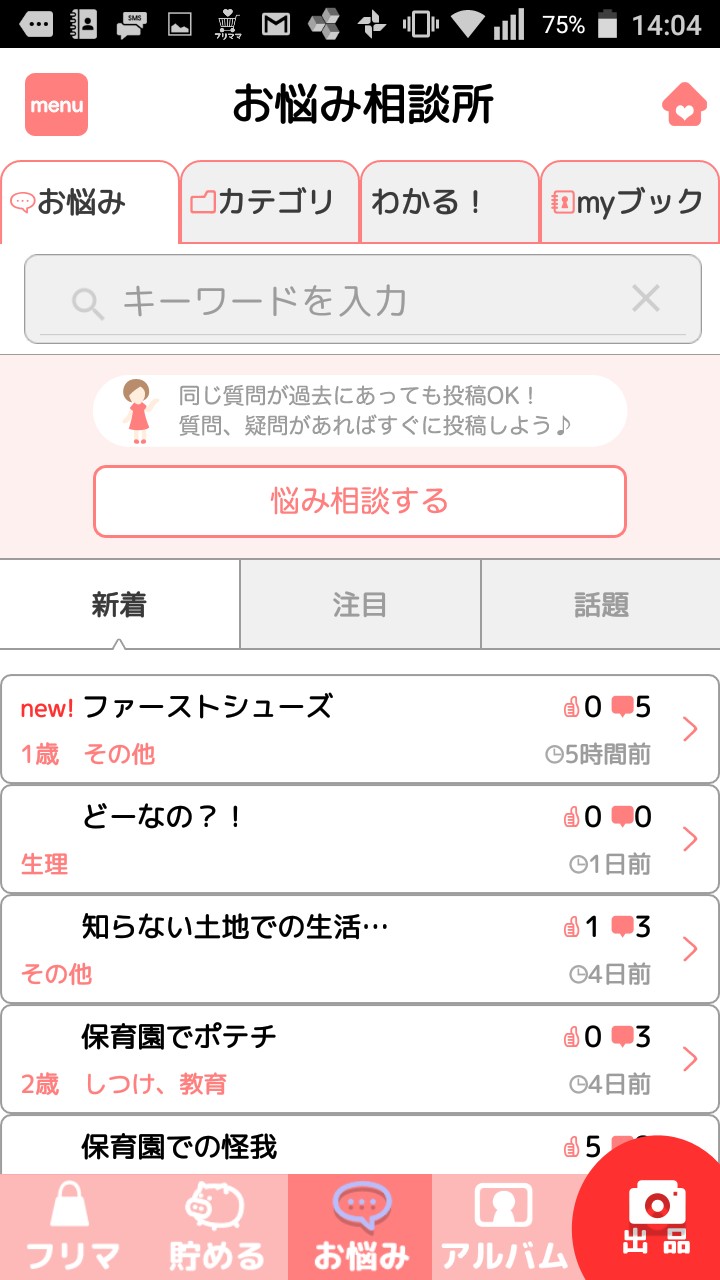Clear the keyword search with the X

646,298
